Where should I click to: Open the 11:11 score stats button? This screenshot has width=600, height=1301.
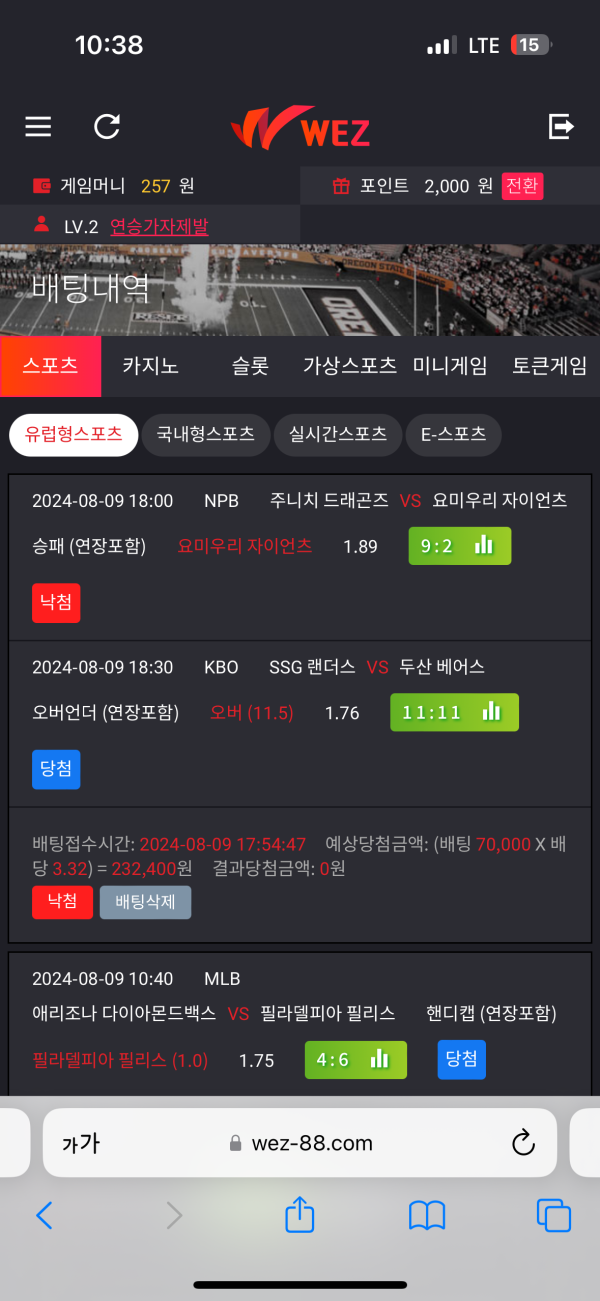(454, 712)
